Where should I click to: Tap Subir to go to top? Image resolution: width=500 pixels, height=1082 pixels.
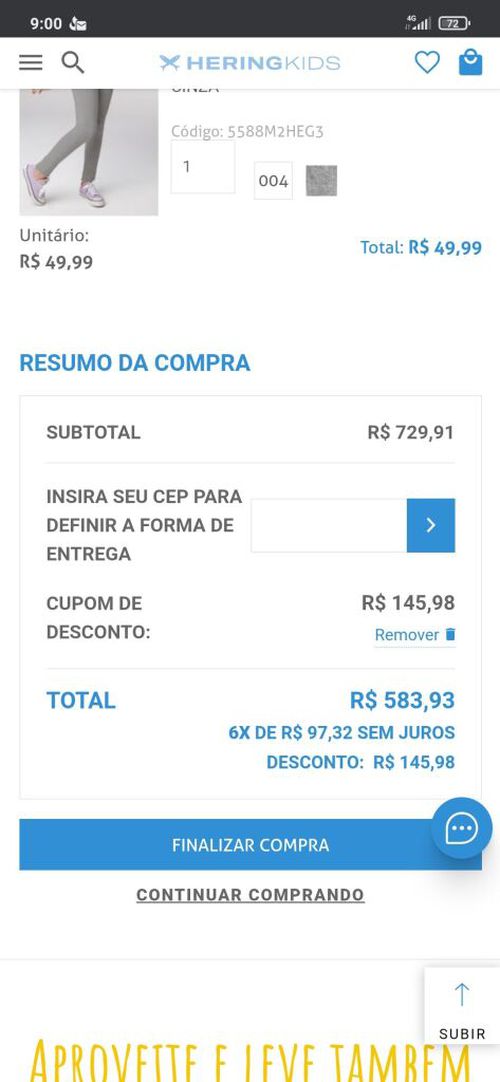(x=462, y=1006)
